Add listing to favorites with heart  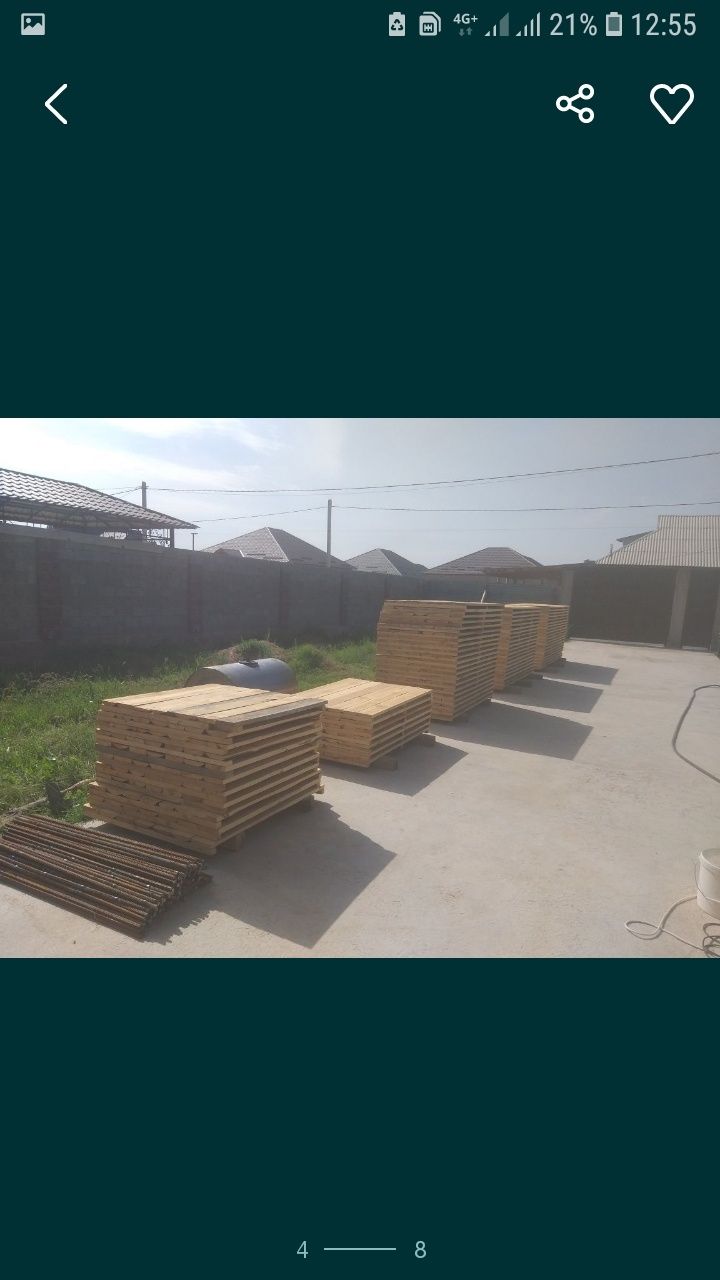[x=671, y=104]
